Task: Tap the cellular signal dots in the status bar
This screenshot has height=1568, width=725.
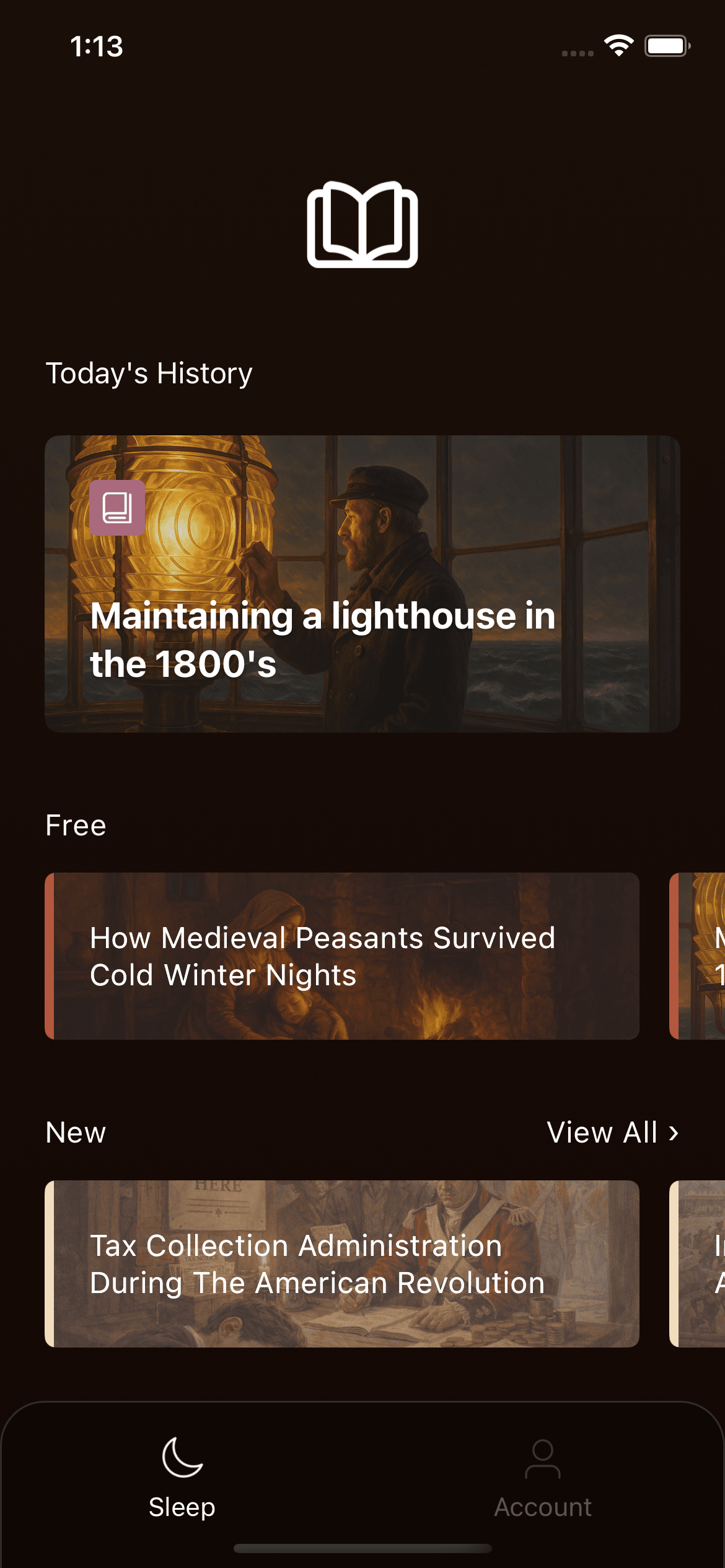Action: tap(576, 52)
